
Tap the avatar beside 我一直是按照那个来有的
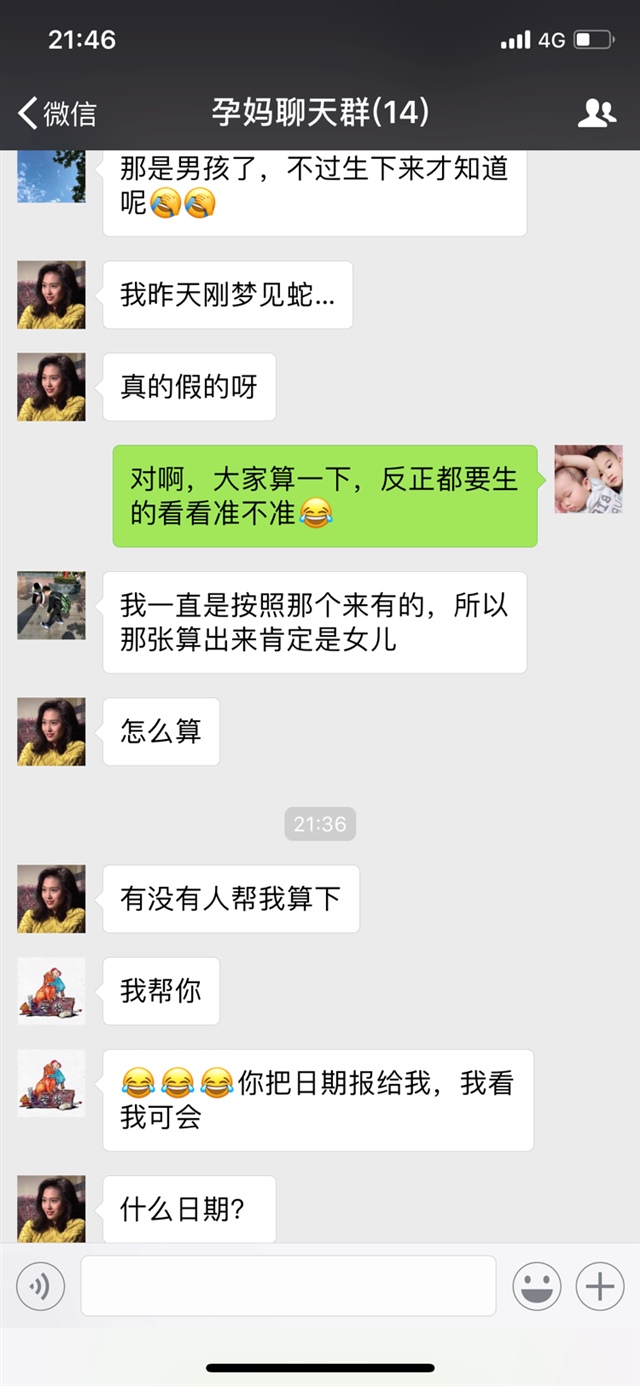(51, 606)
